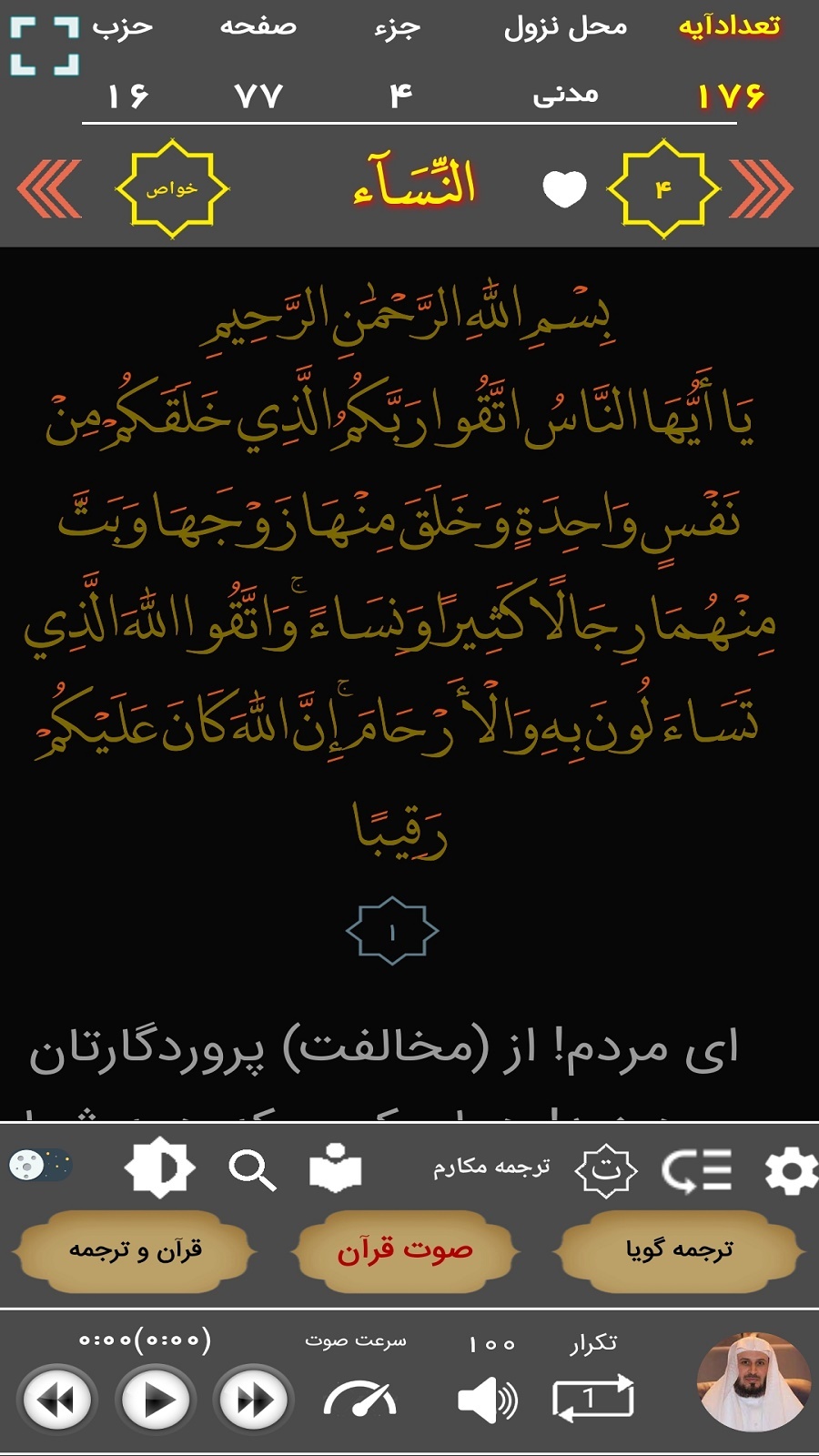
Task: Add surah An-Nisa to favorites
Action: [x=564, y=189]
